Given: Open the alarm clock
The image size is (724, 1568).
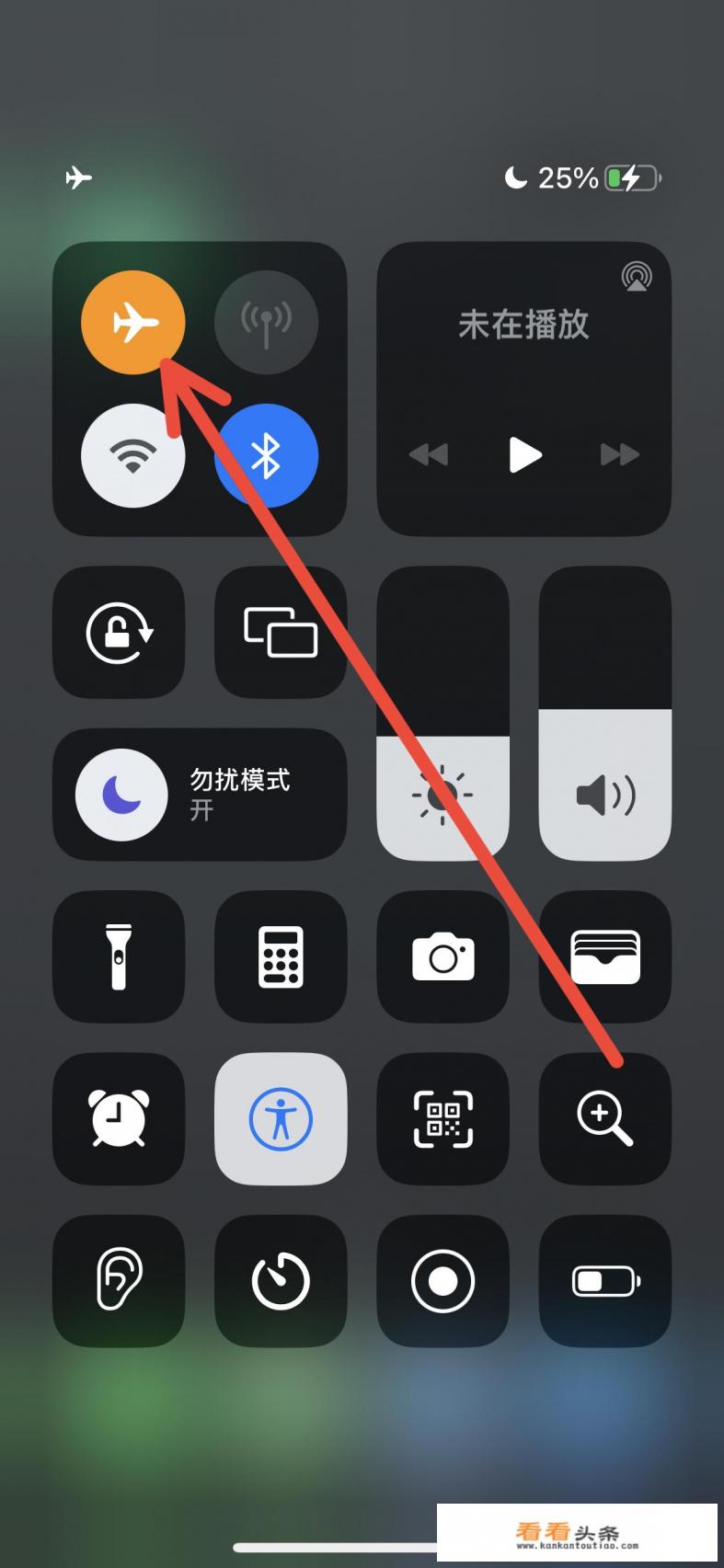Looking at the screenshot, I should [x=119, y=1118].
